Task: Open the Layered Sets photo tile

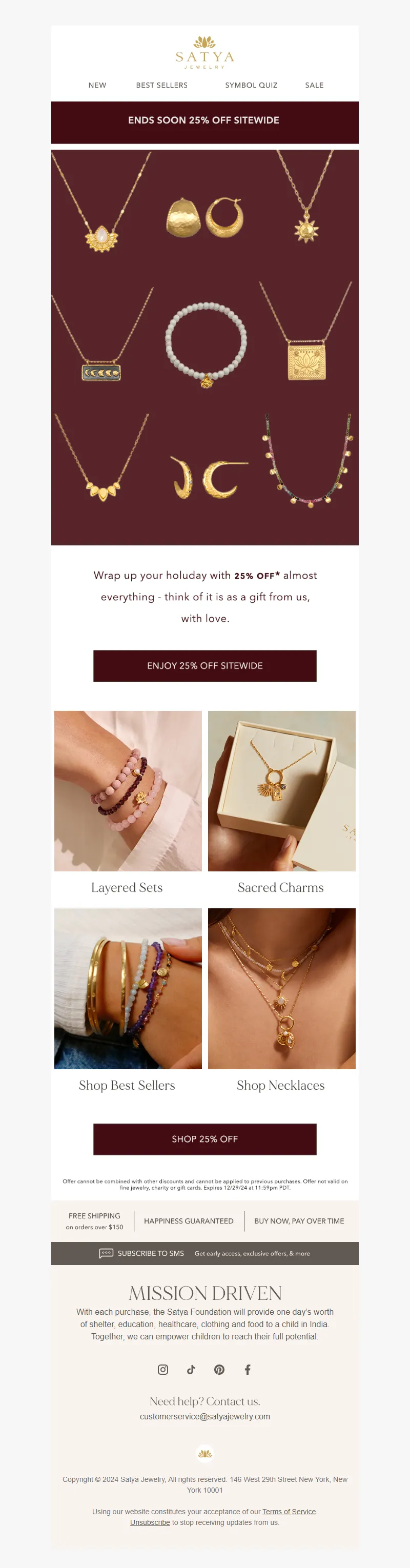Action: point(128,791)
